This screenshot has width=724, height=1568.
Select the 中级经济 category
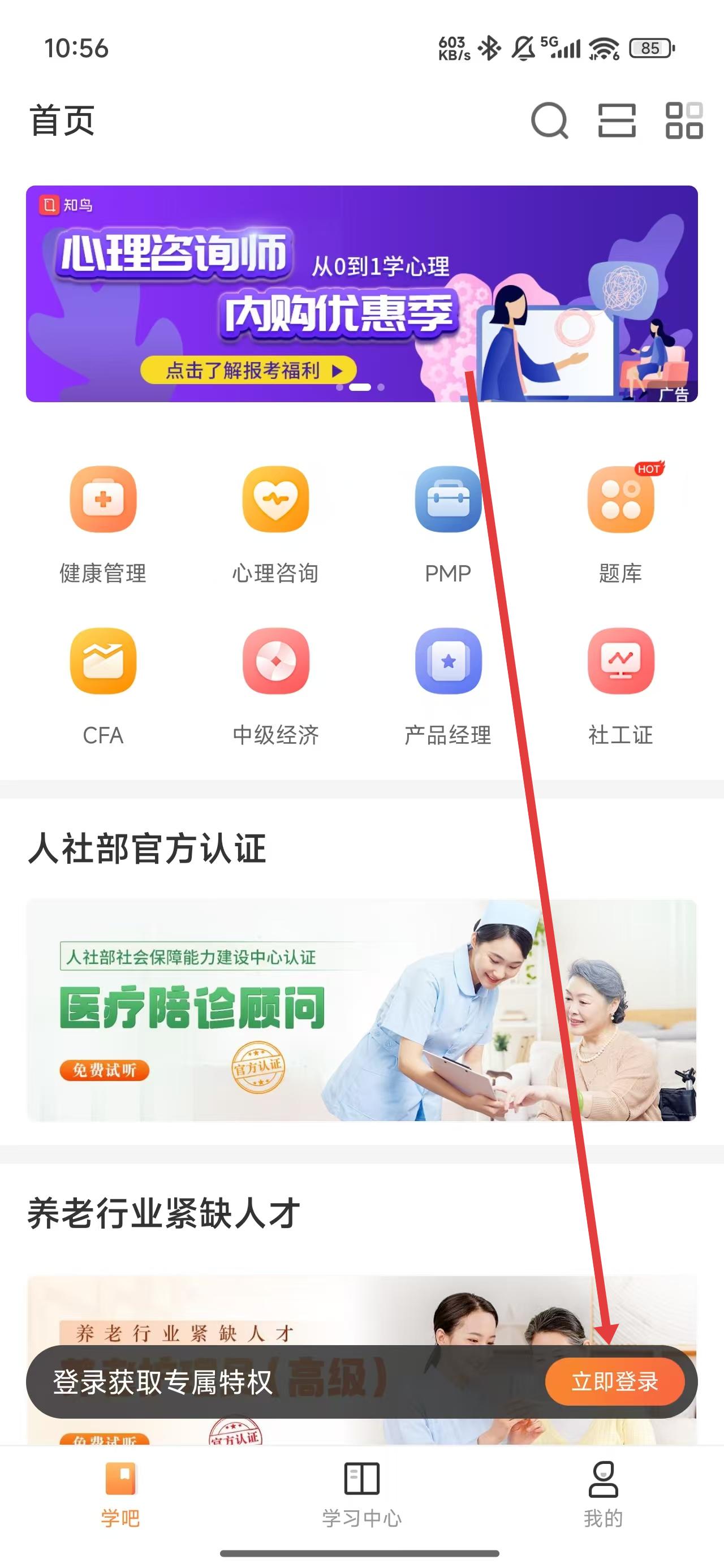(x=275, y=686)
